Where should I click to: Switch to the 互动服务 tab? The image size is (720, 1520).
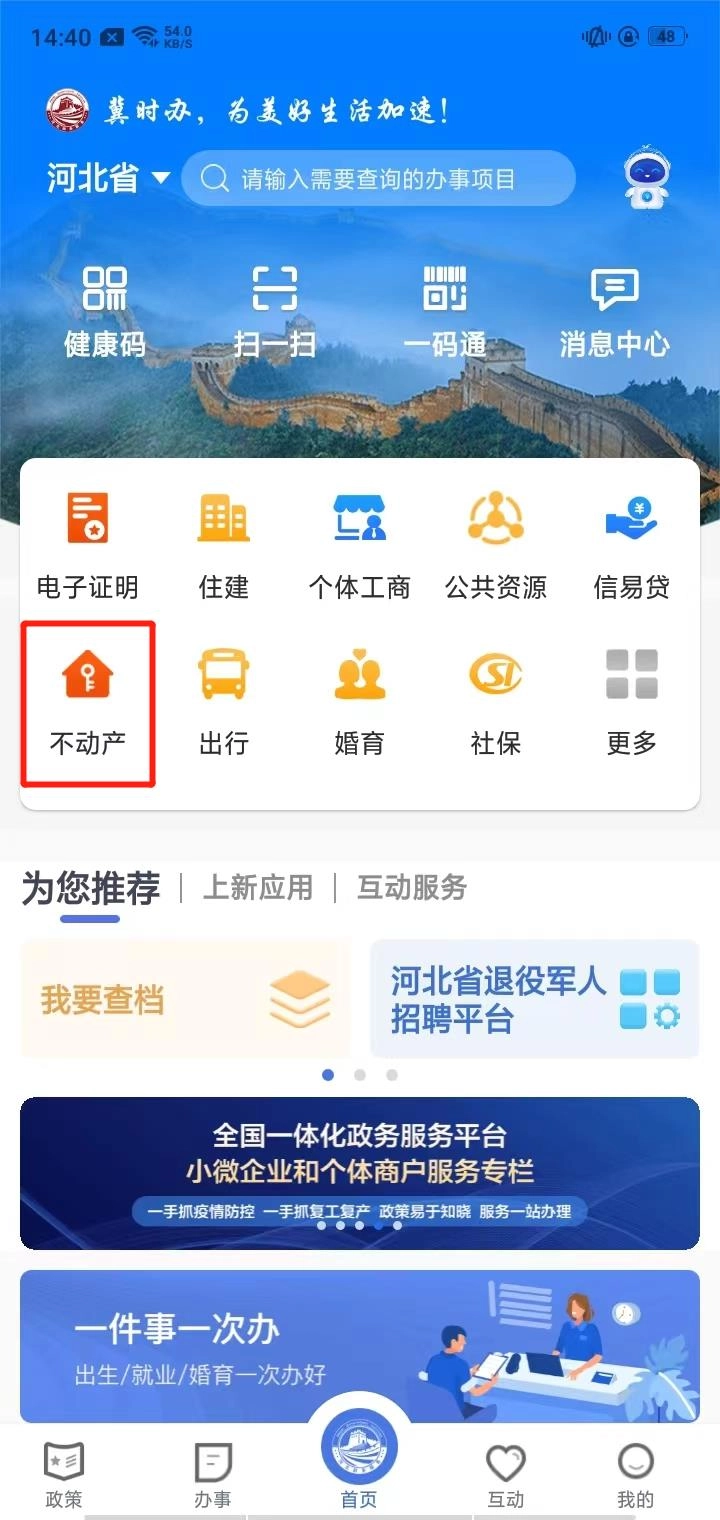click(x=412, y=887)
